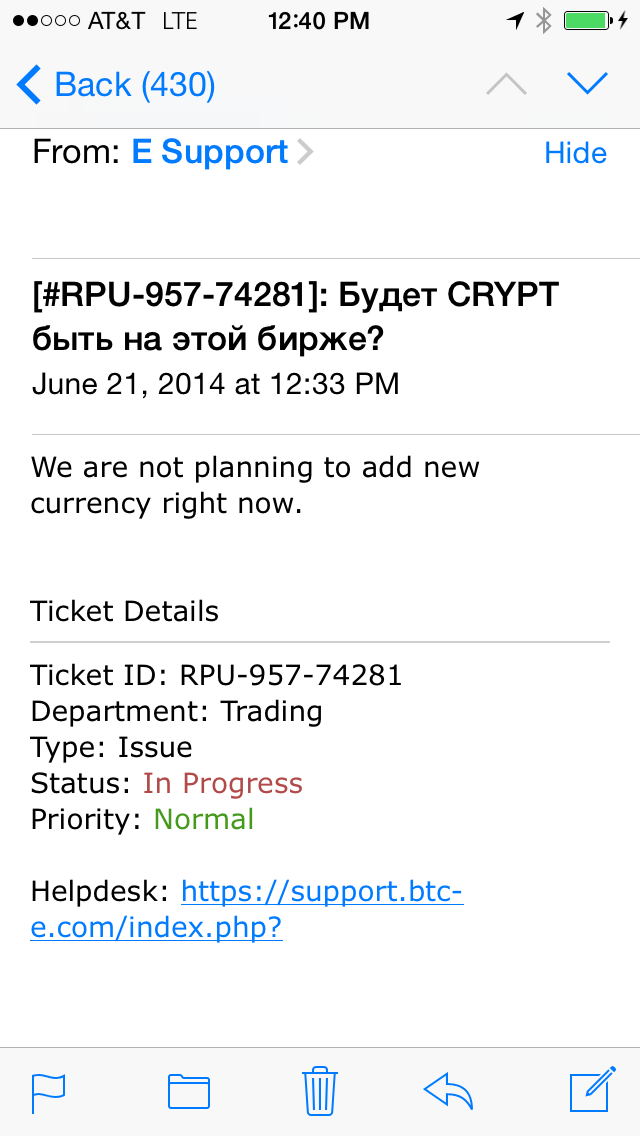
Task: Go back to the inbox (430)
Action: 116,85
